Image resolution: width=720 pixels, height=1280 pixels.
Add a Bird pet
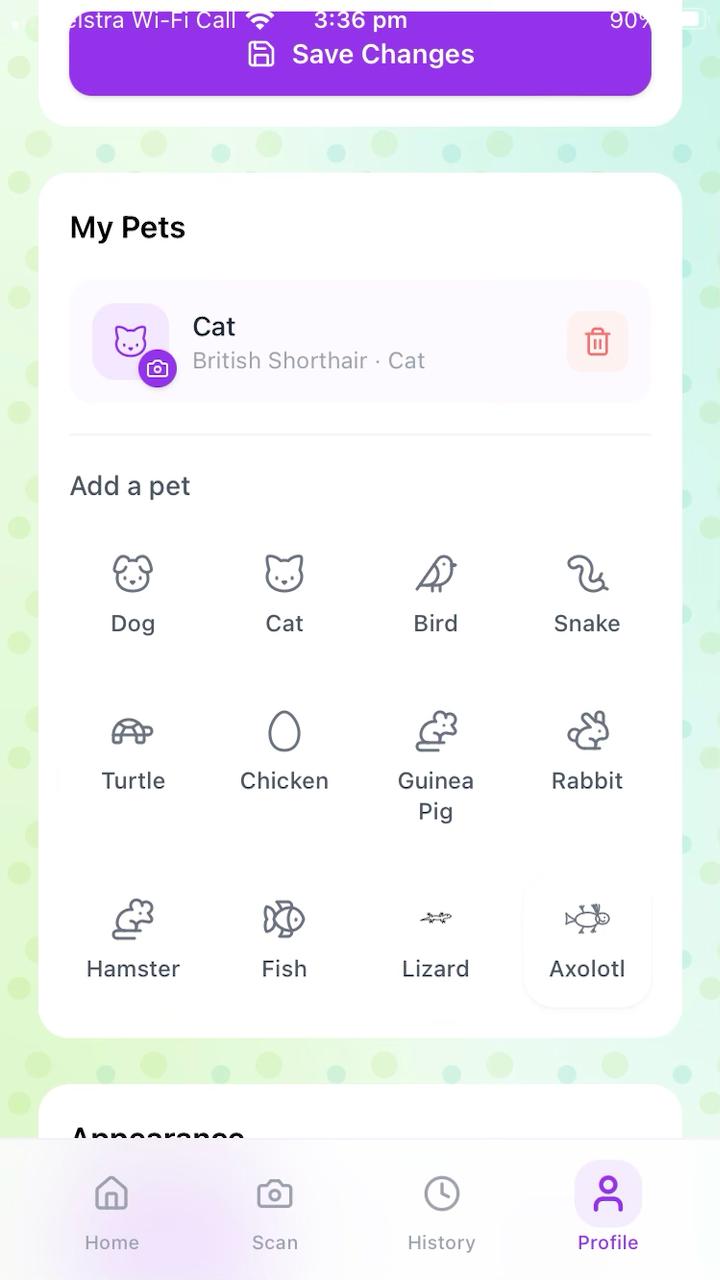coord(435,590)
